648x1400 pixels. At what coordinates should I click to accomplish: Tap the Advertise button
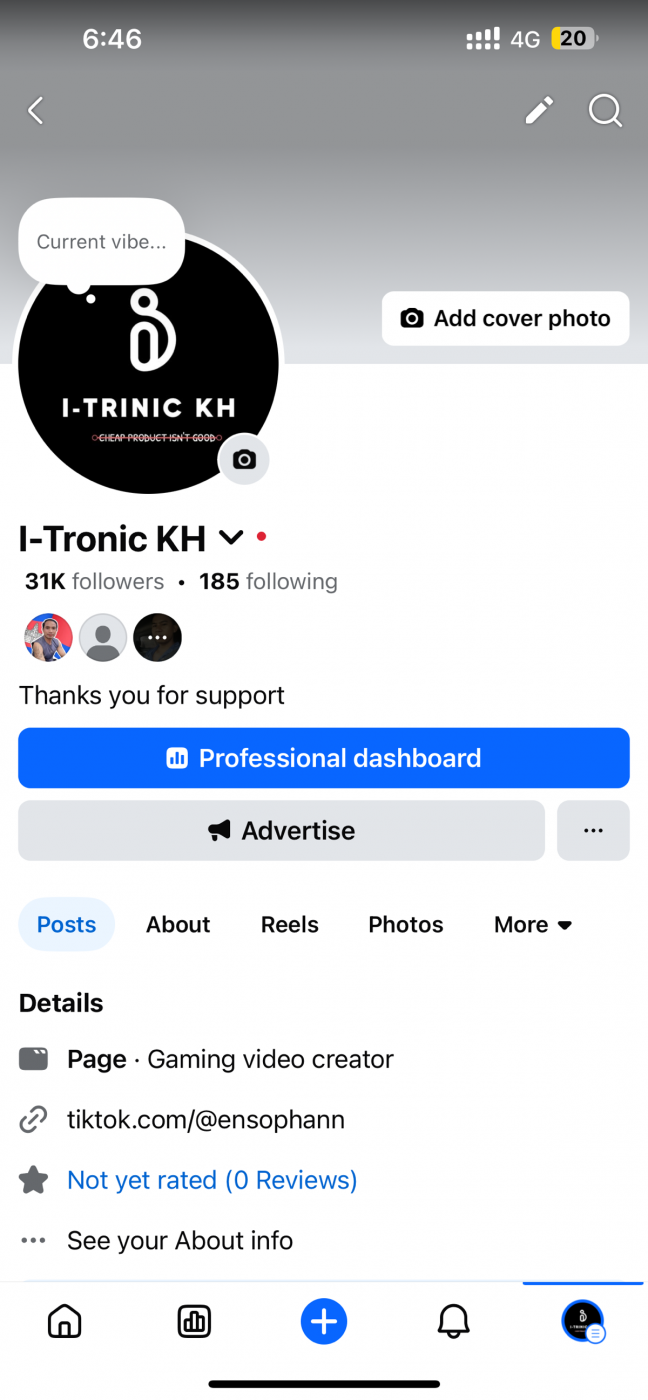click(x=281, y=831)
